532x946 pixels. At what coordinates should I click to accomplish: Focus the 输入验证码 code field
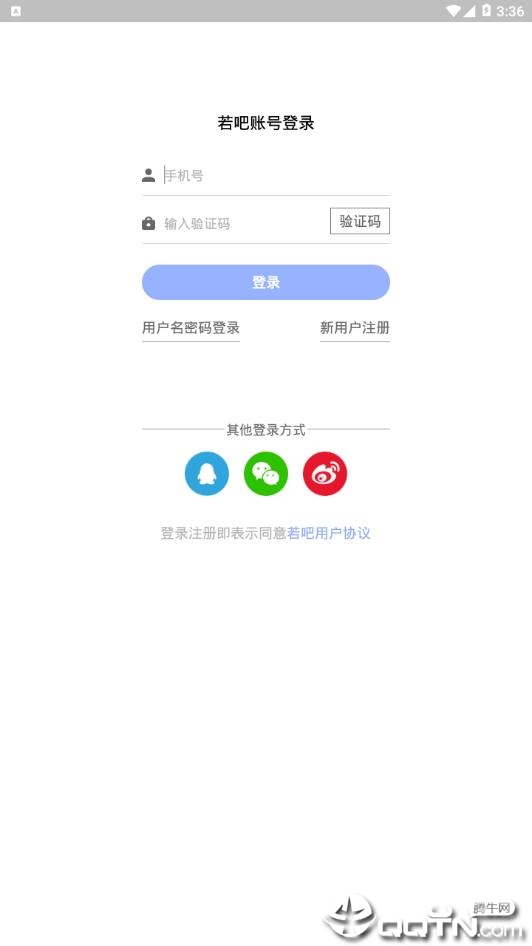point(244,224)
